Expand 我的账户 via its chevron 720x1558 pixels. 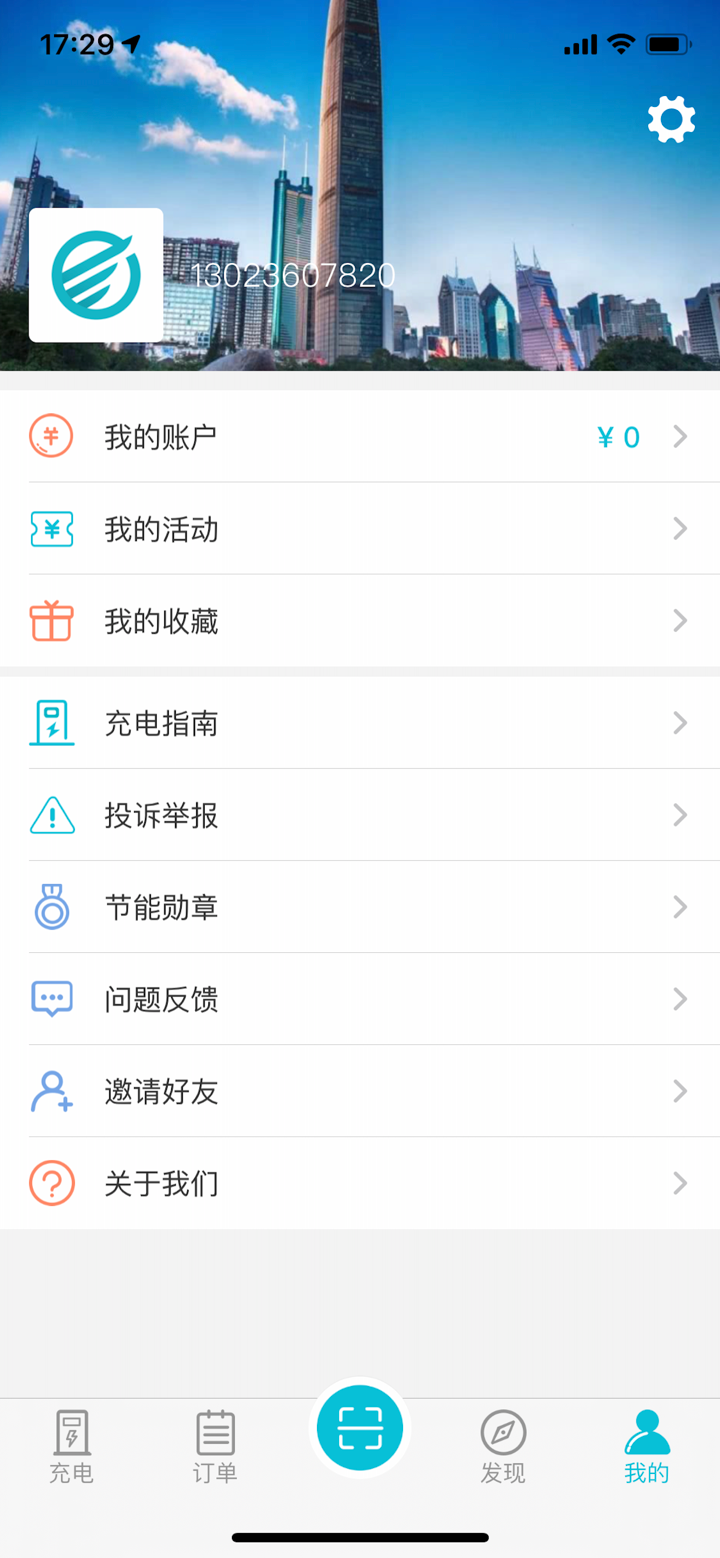tap(679, 436)
